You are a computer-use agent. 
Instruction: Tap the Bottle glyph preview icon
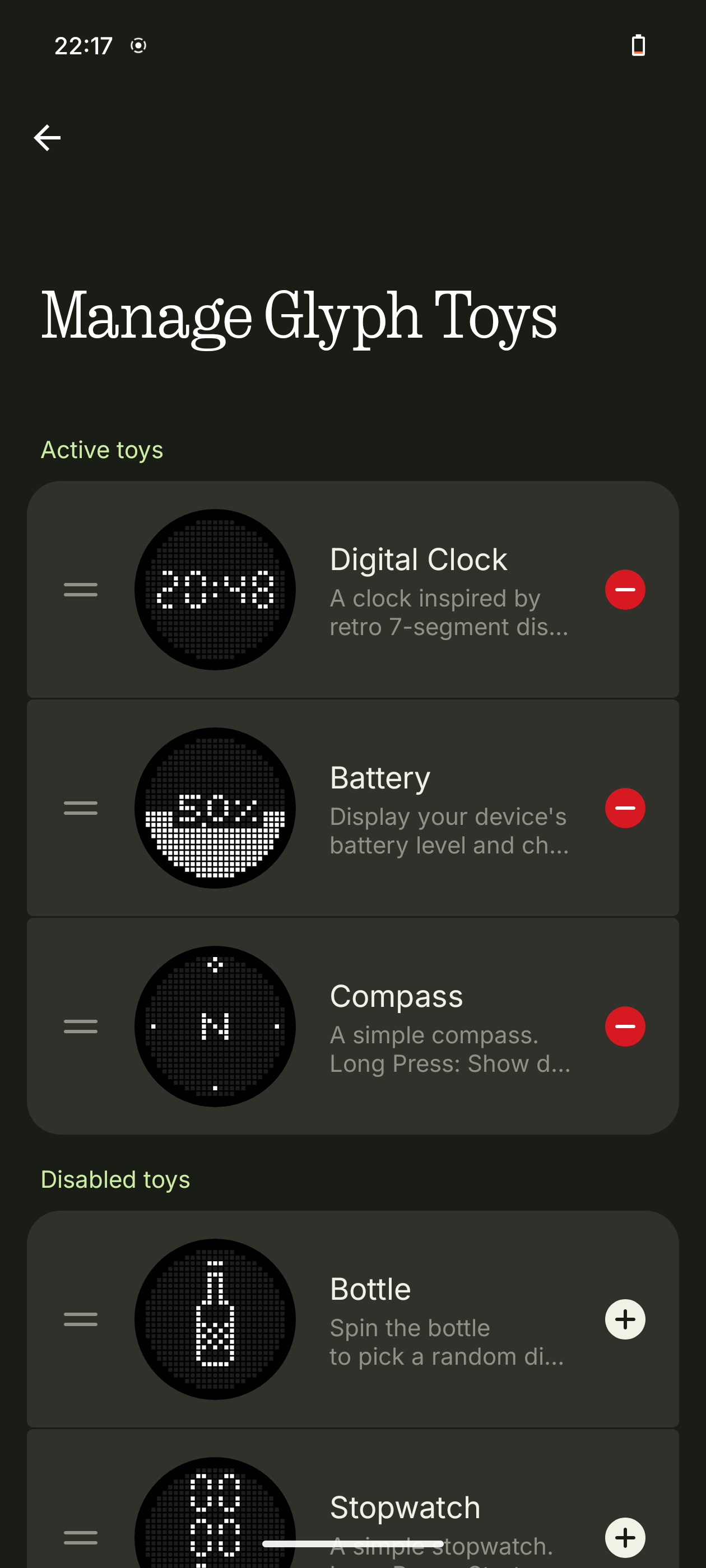click(215, 1319)
